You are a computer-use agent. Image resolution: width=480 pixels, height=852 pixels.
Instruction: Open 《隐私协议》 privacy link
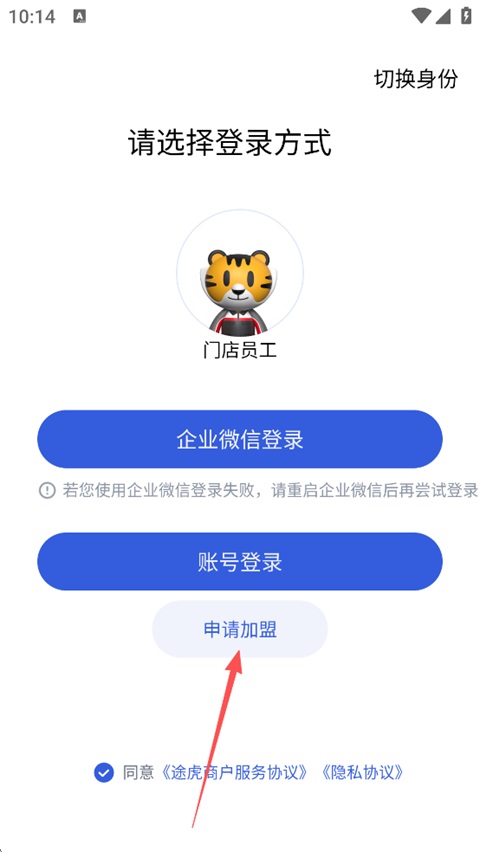(361, 772)
